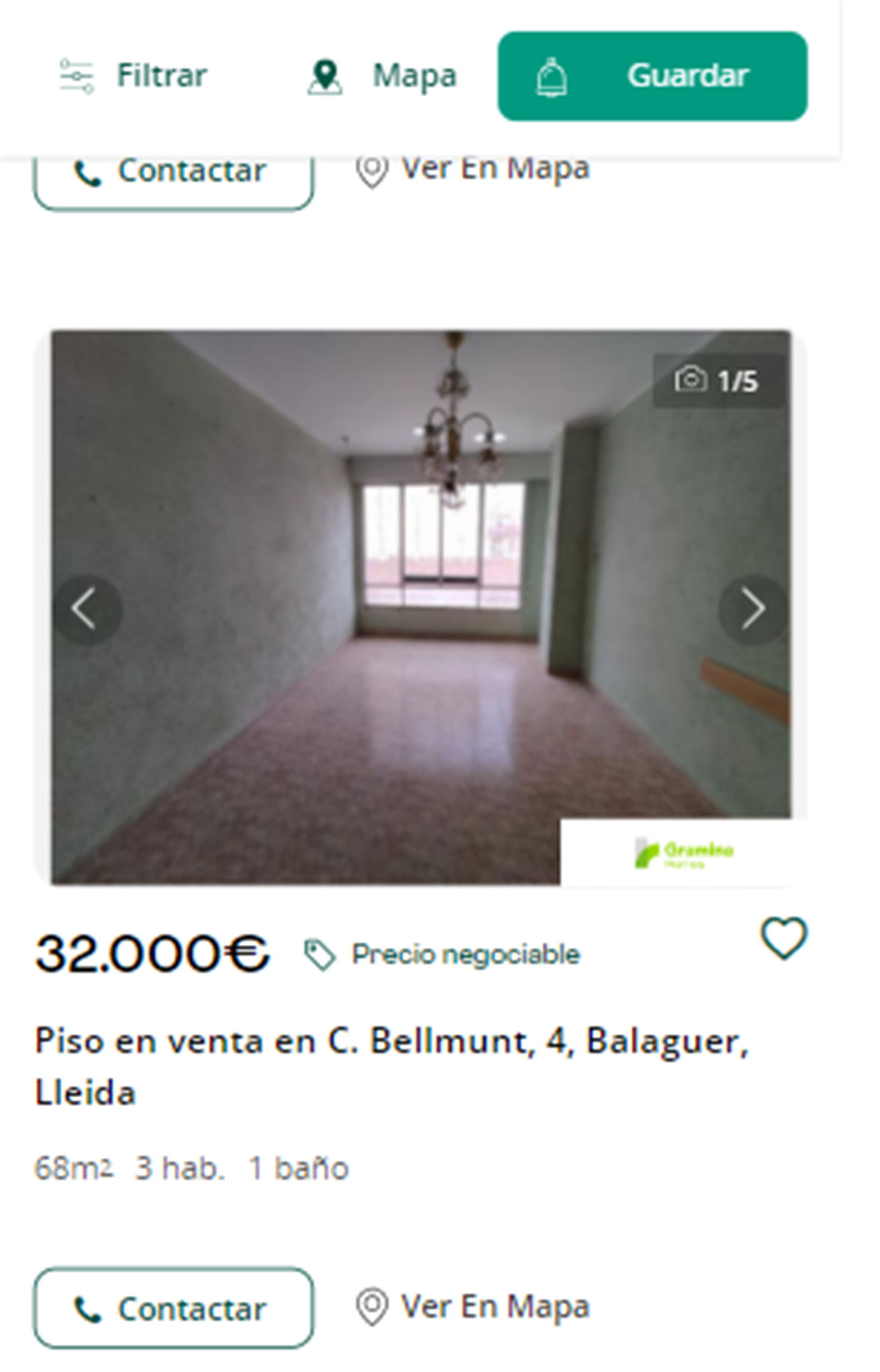This screenshot has height=1372, width=880.
Task: Tap Contactar below the Balaguer flat details
Action: (x=174, y=1309)
